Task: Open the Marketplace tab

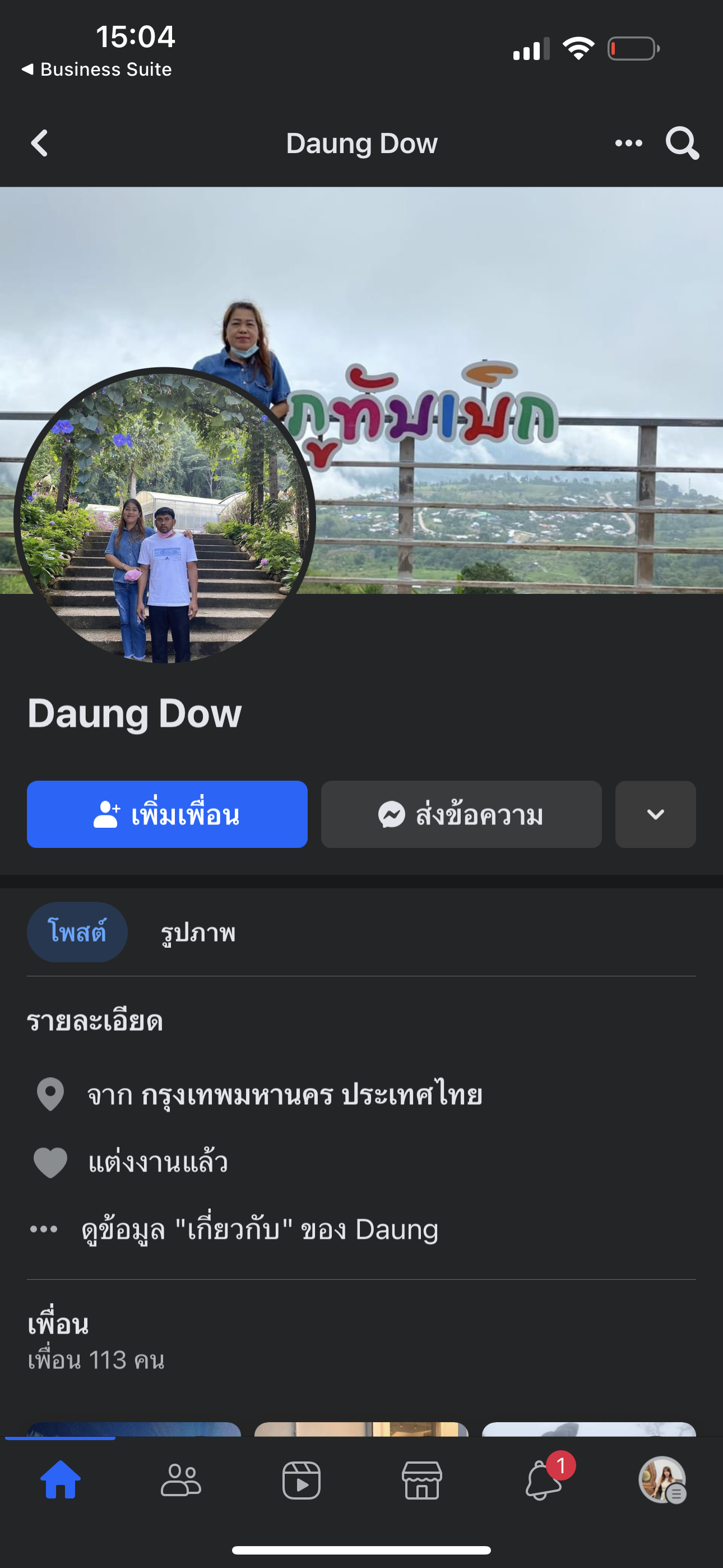Action: tap(421, 1481)
